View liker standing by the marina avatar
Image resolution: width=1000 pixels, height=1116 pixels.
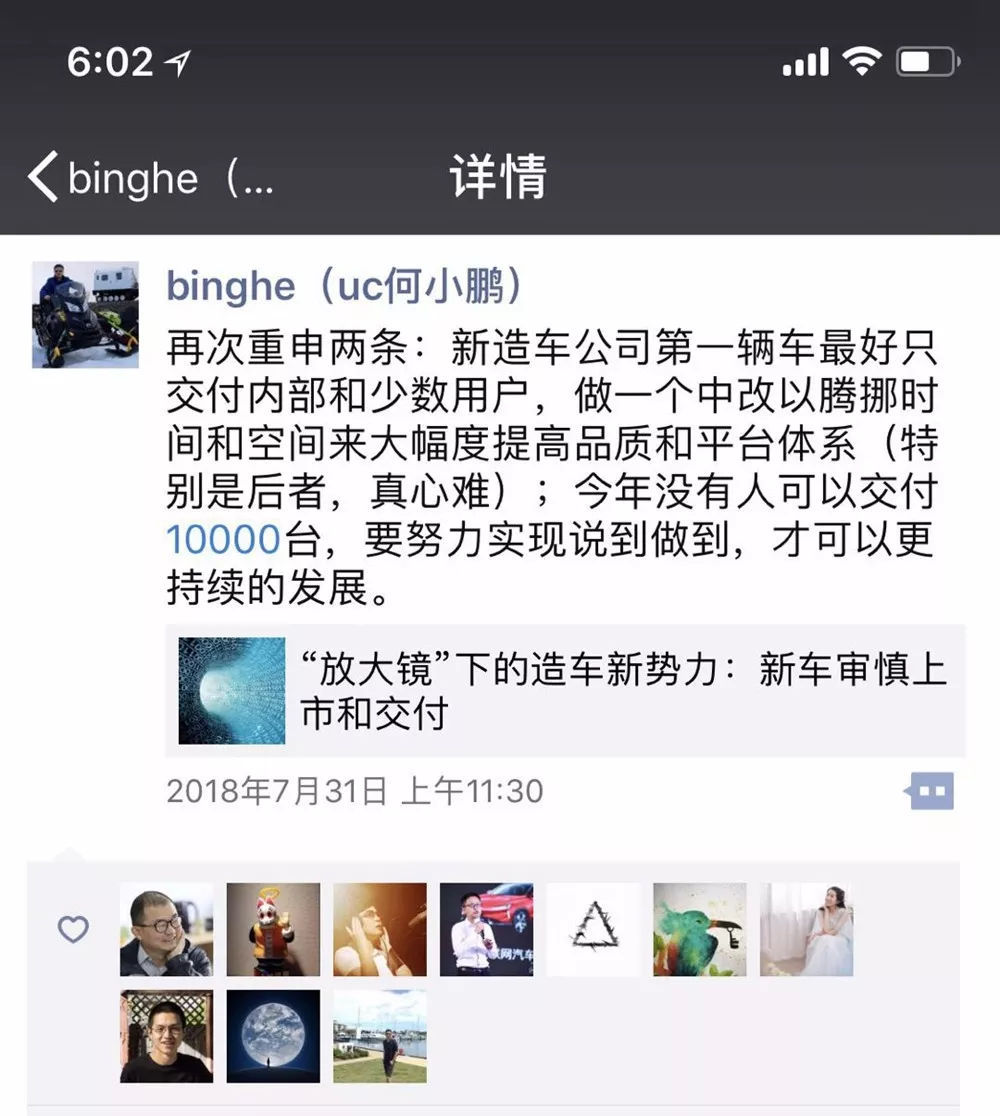(x=380, y=1036)
